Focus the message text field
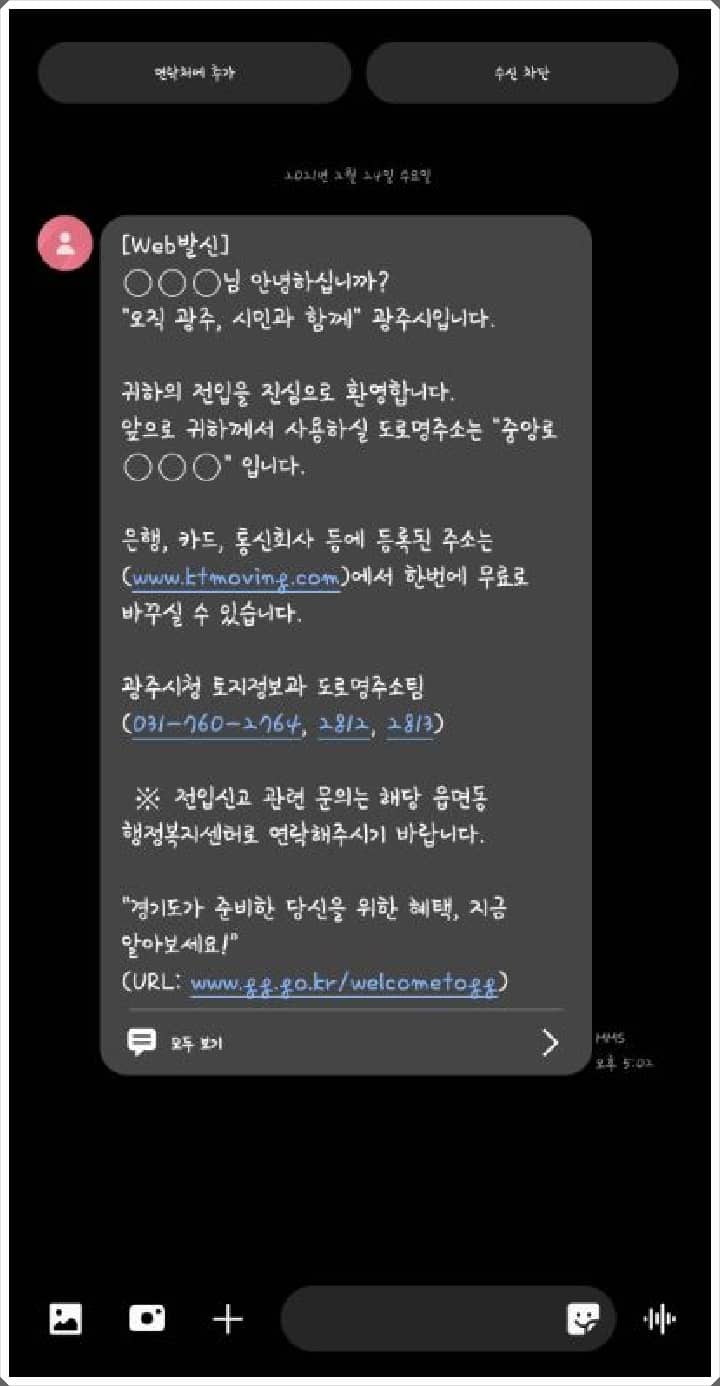 [420, 1319]
